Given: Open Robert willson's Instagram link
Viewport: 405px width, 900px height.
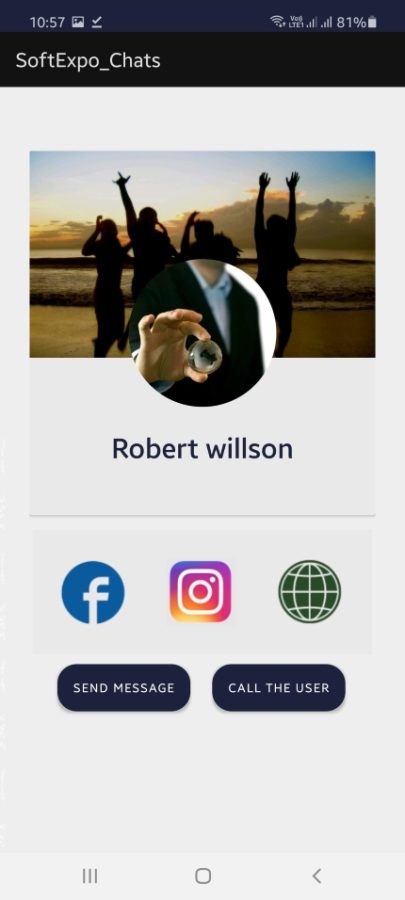Looking at the screenshot, I should tap(200, 592).
